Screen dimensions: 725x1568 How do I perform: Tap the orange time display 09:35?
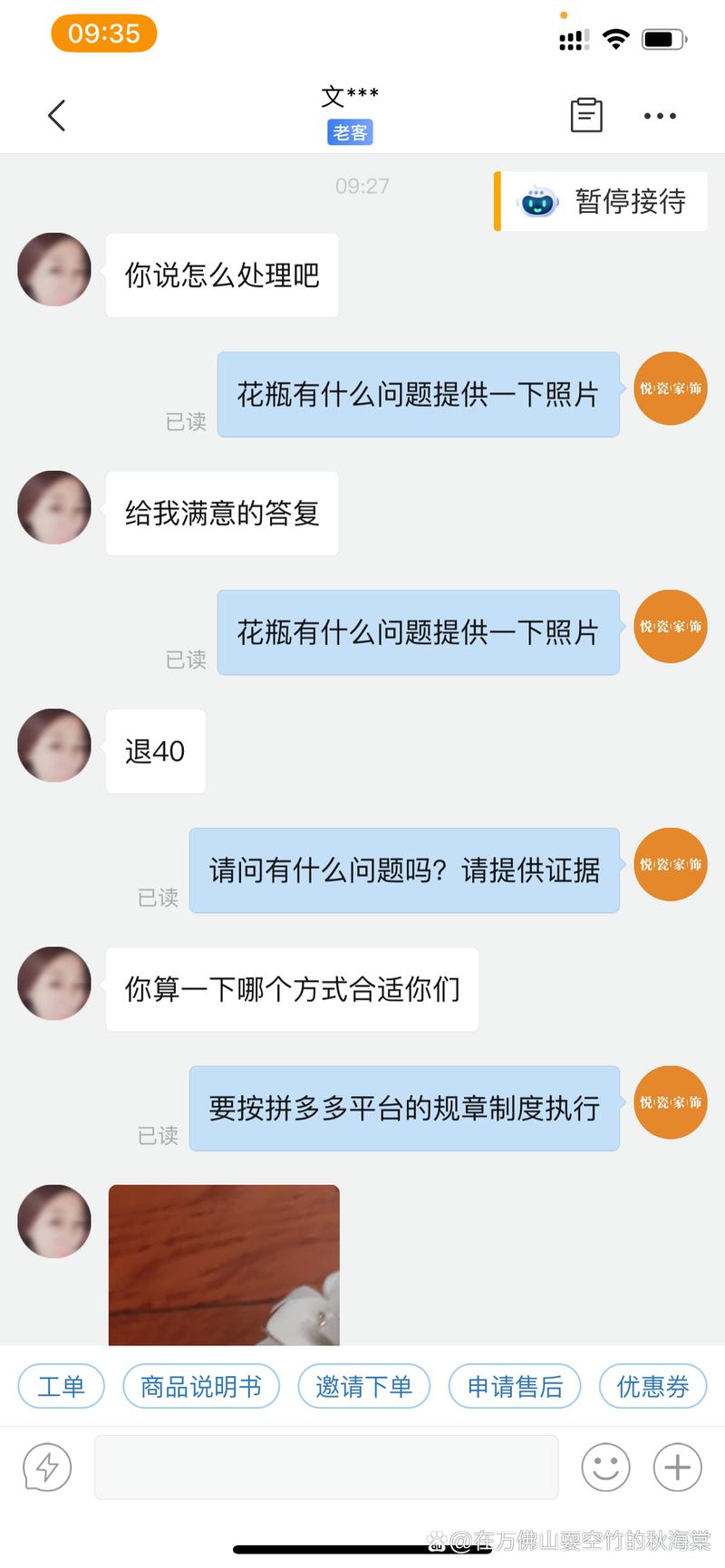(x=104, y=33)
